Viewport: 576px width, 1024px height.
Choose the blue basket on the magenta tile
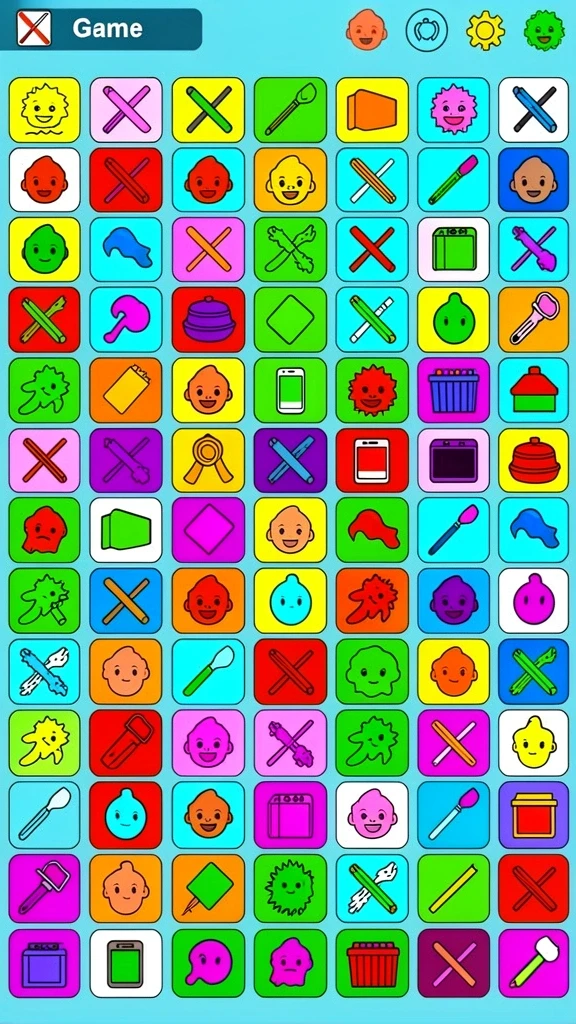[x=453, y=390]
